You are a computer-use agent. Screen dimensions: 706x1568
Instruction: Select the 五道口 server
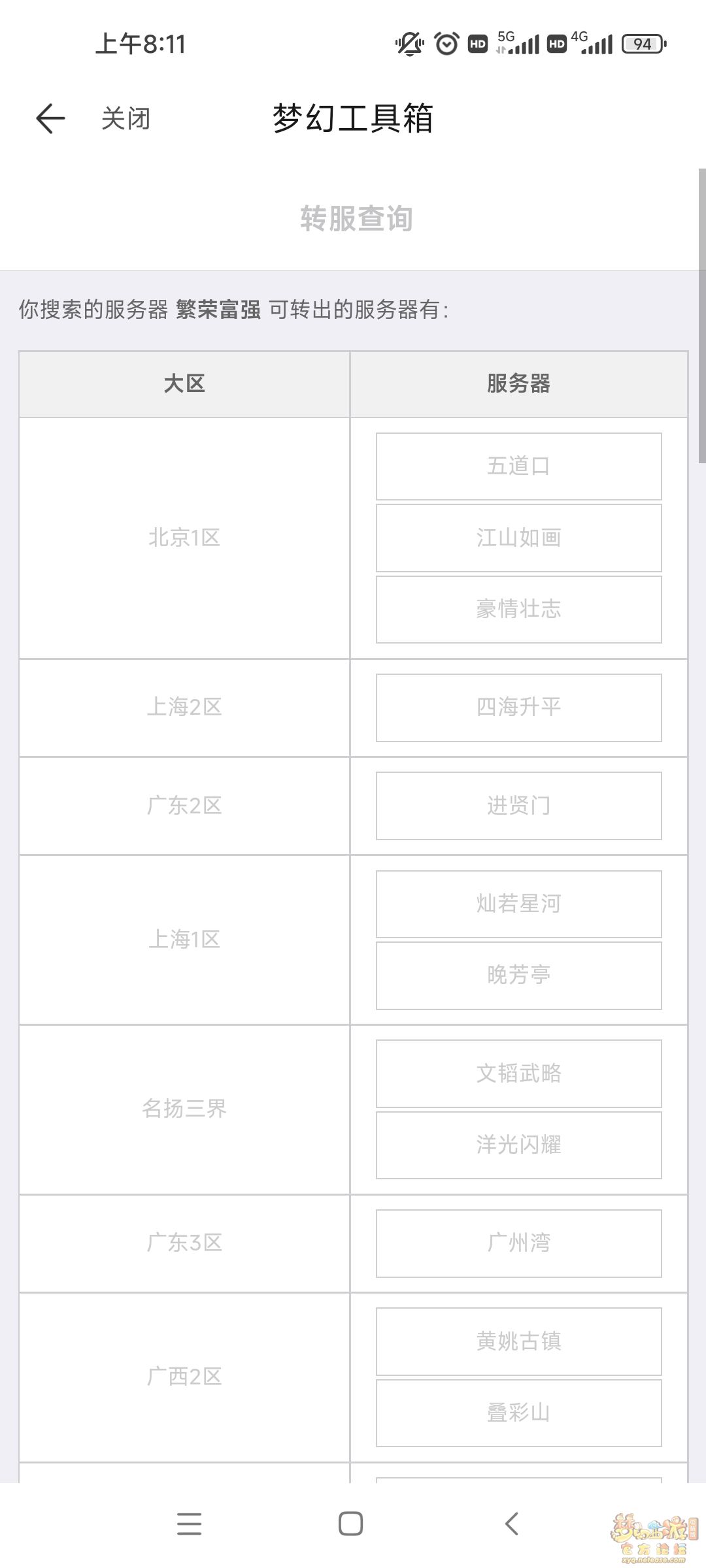pyautogui.click(x=518, y=466)
